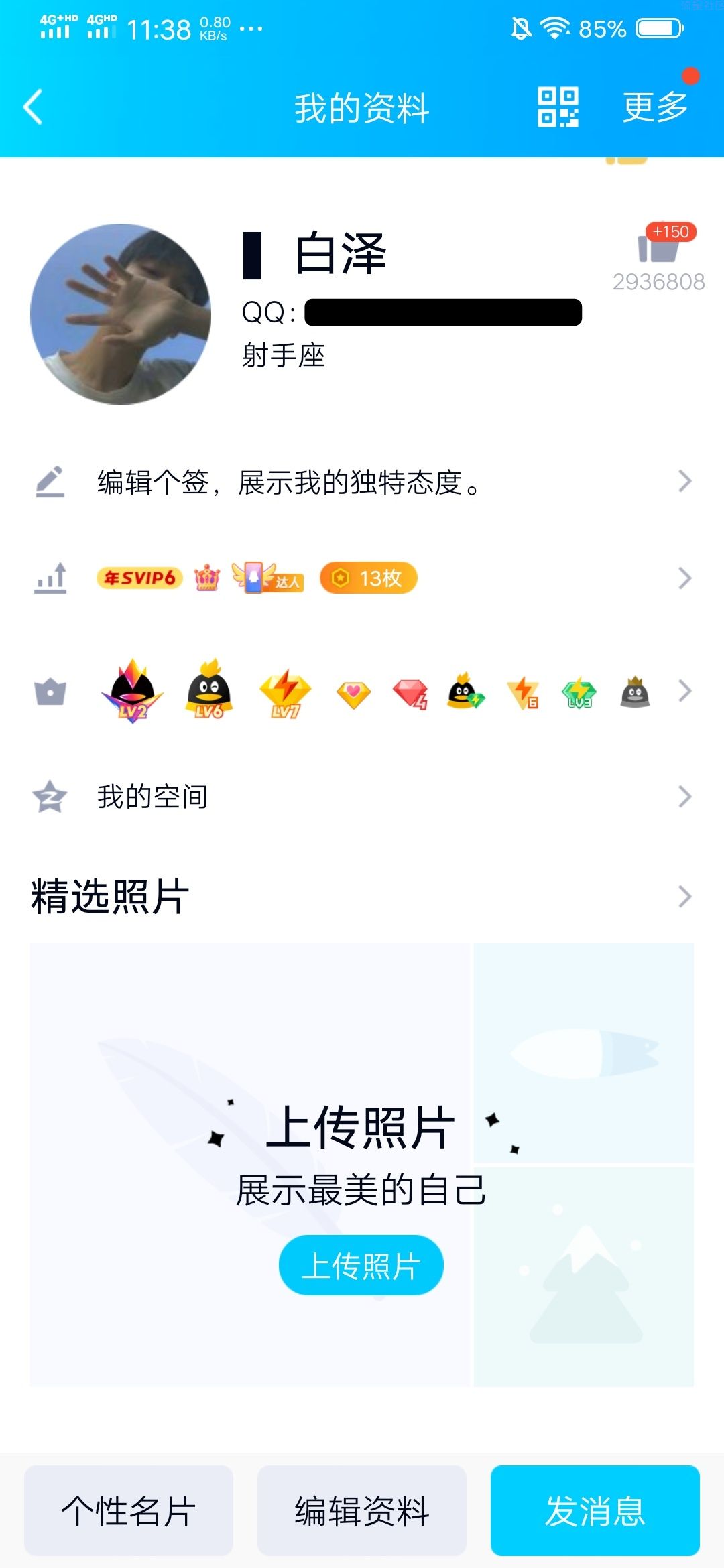Open 我的空间

coord(362,797)
